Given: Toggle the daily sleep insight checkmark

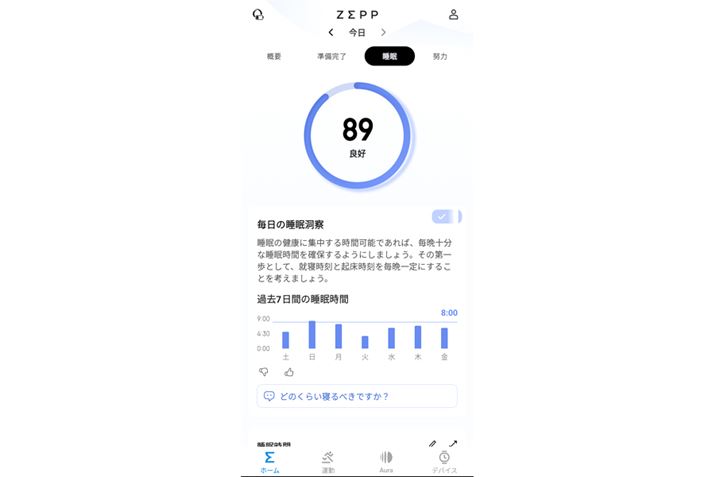Looking at the screenshot, I should 442,216.
